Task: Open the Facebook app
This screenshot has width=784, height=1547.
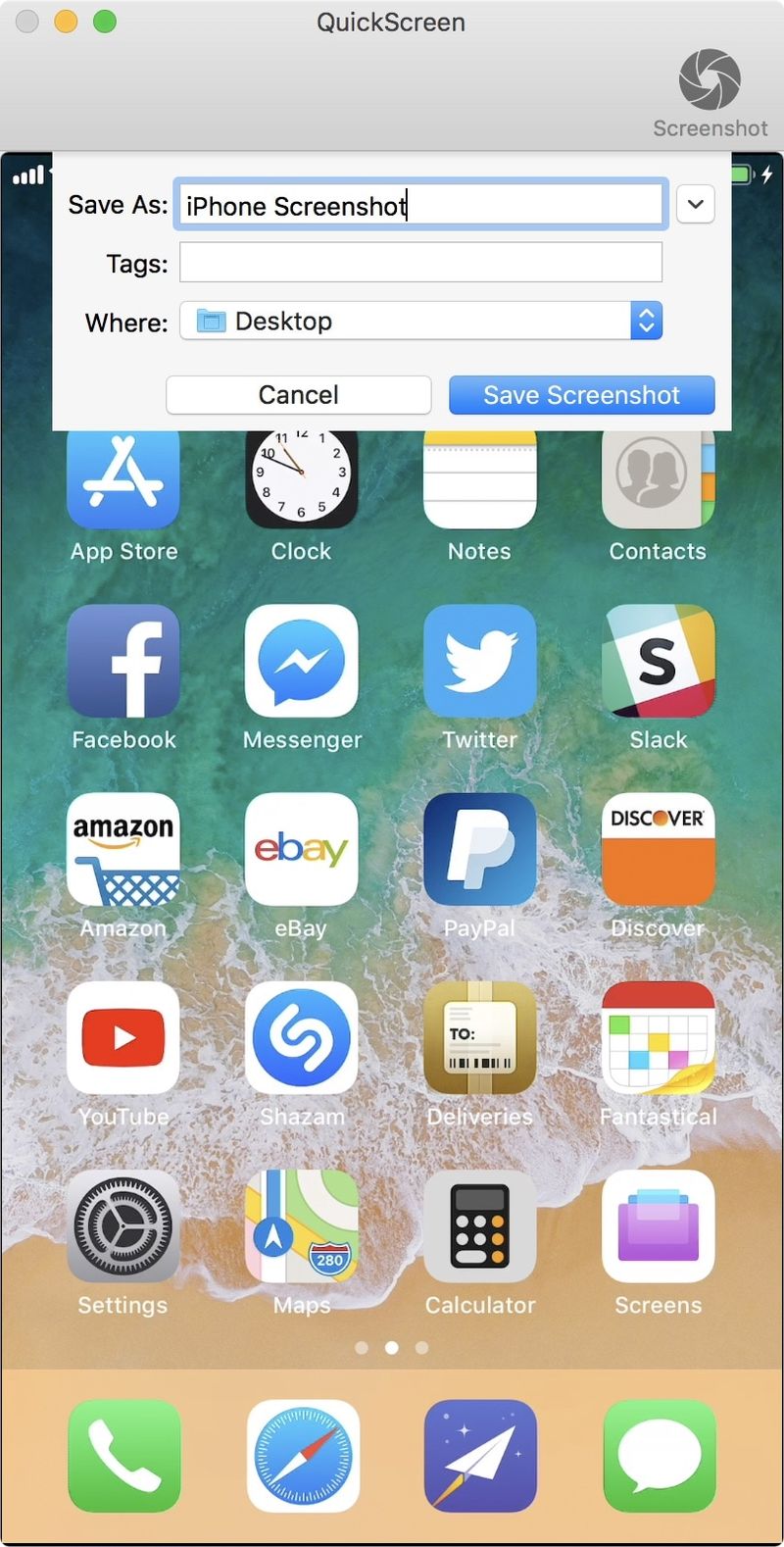Action: pos(123,662)
